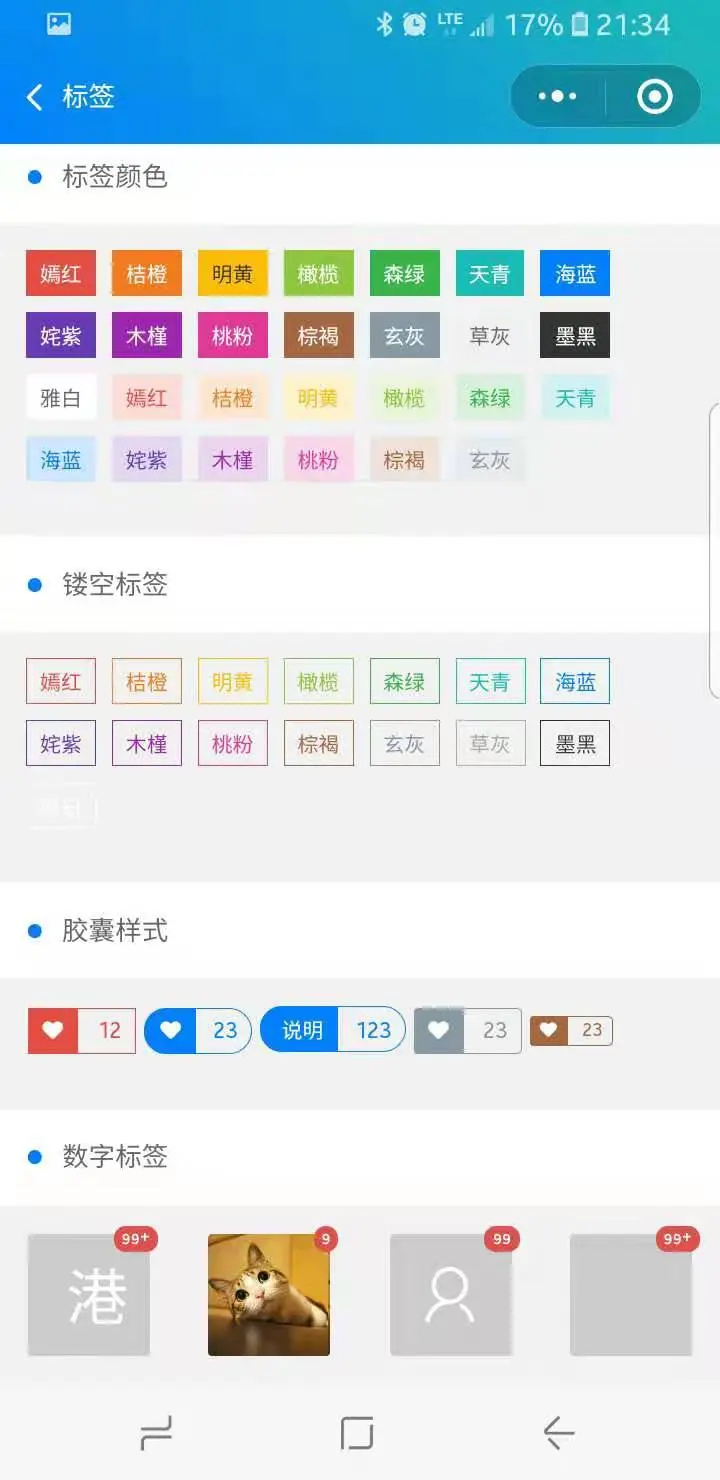Tap the system back button
Image resolution: width=720 pixels, height=1480 pixels.
click(558, 1433)
